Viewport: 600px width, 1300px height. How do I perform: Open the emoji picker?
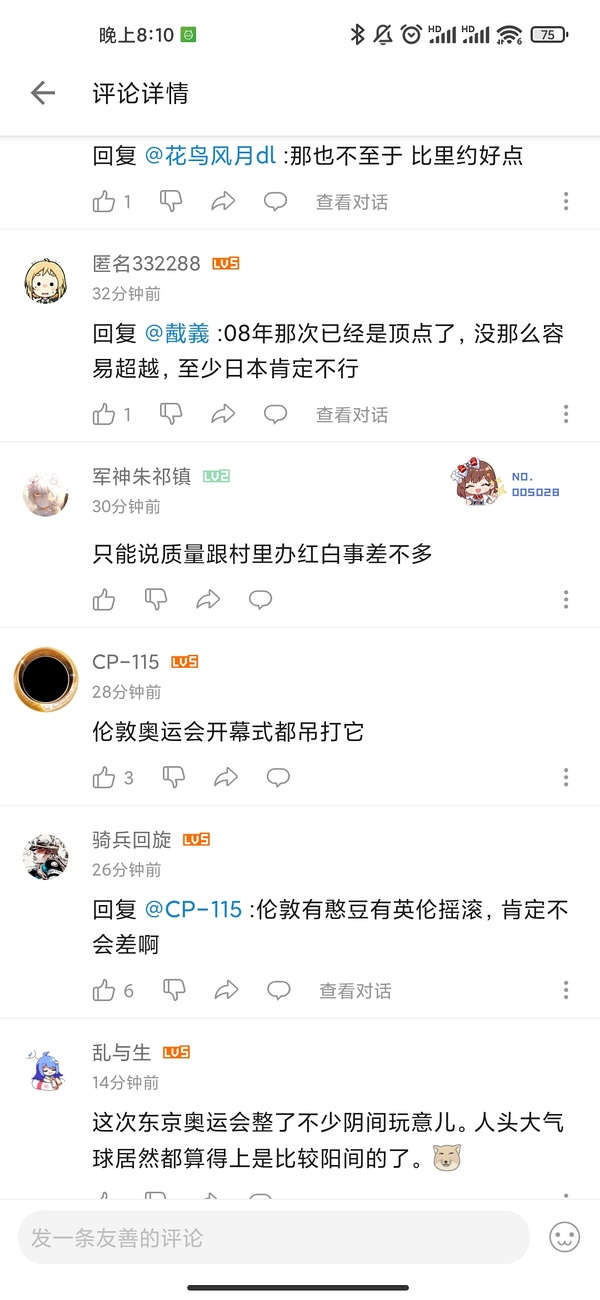(565, 1238)
